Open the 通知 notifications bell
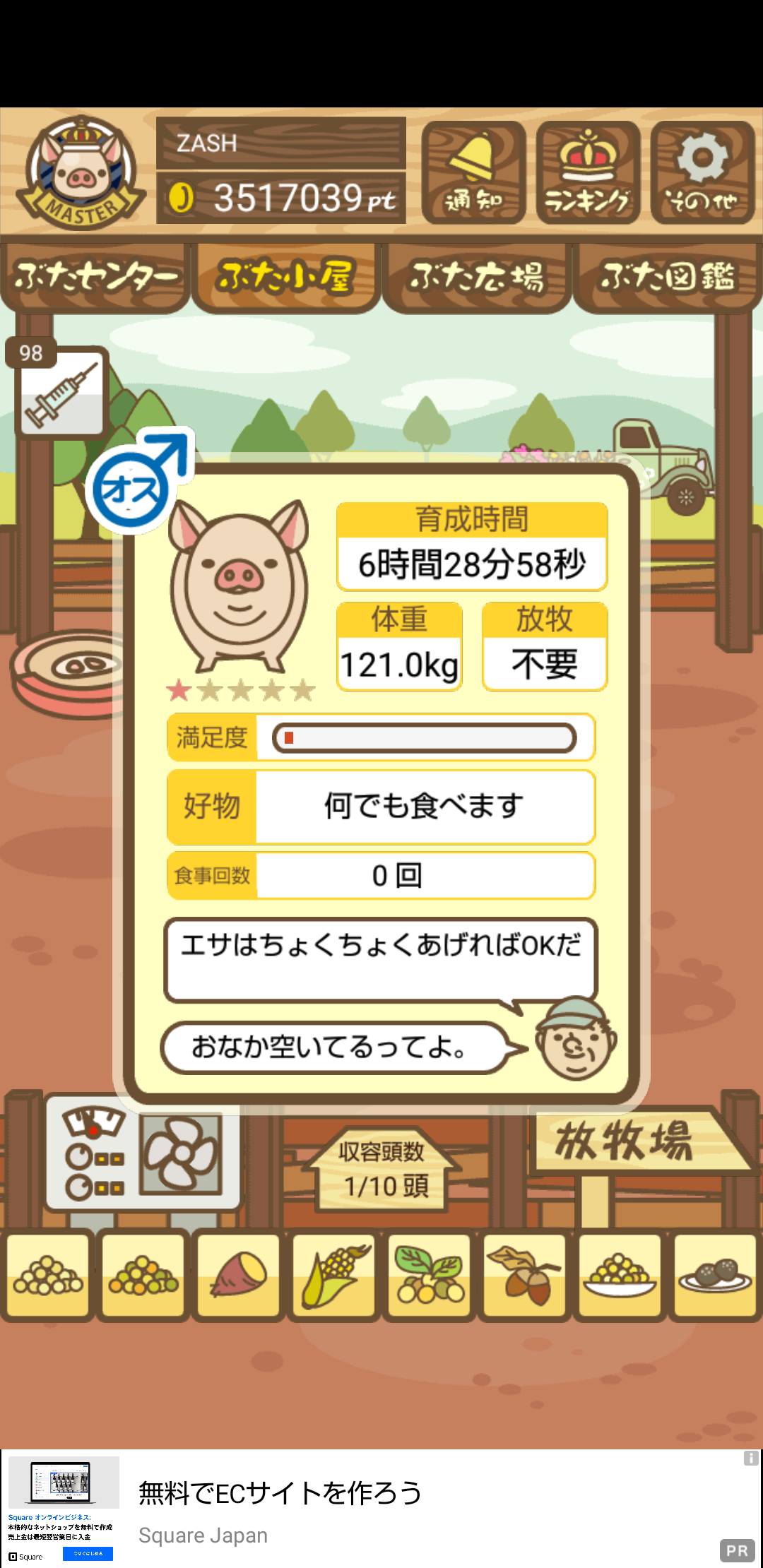This screenshot has height=1568, width=763. coord(473,172)
